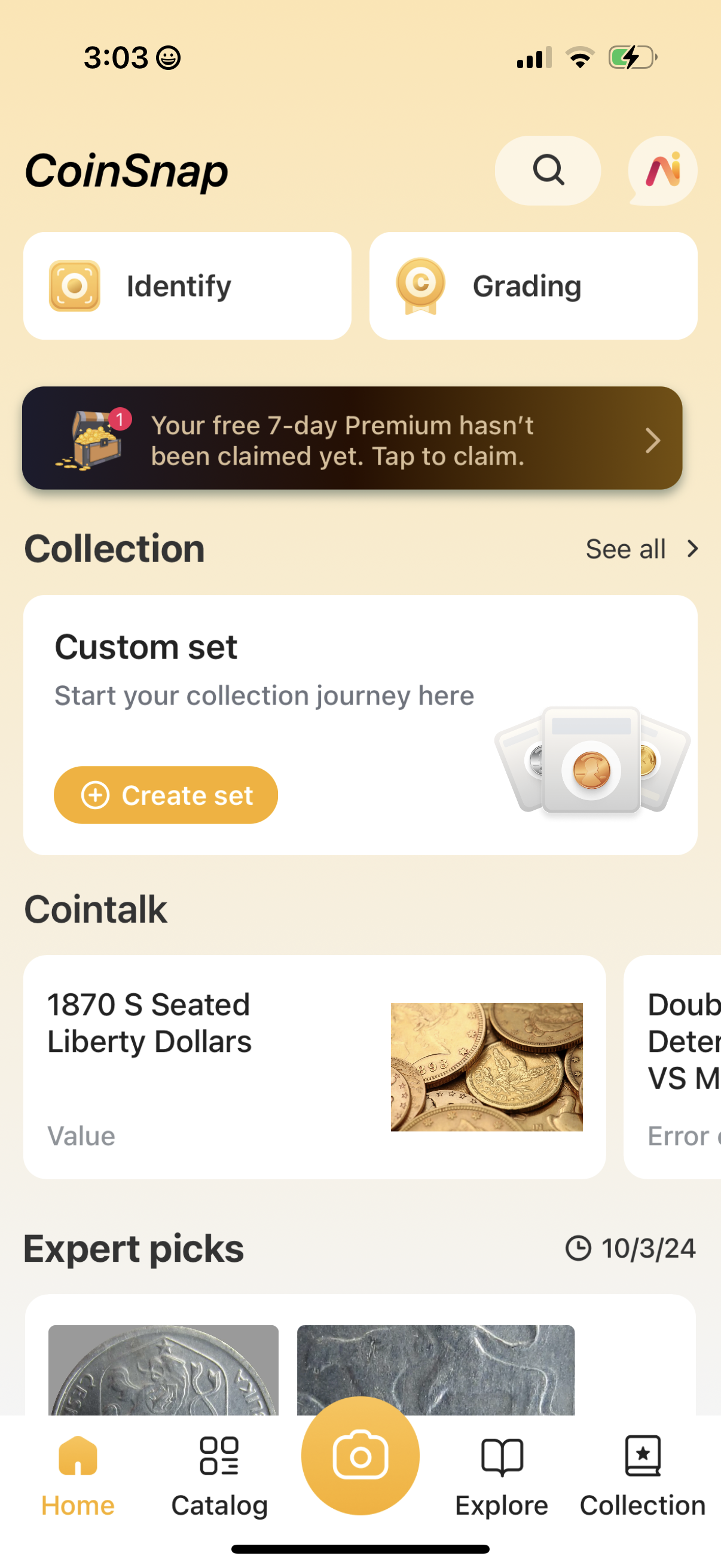Tap the camera button to scan a coin
Screen dimensions: 721x1568
pyautogui.click(x=360, y=1455)
